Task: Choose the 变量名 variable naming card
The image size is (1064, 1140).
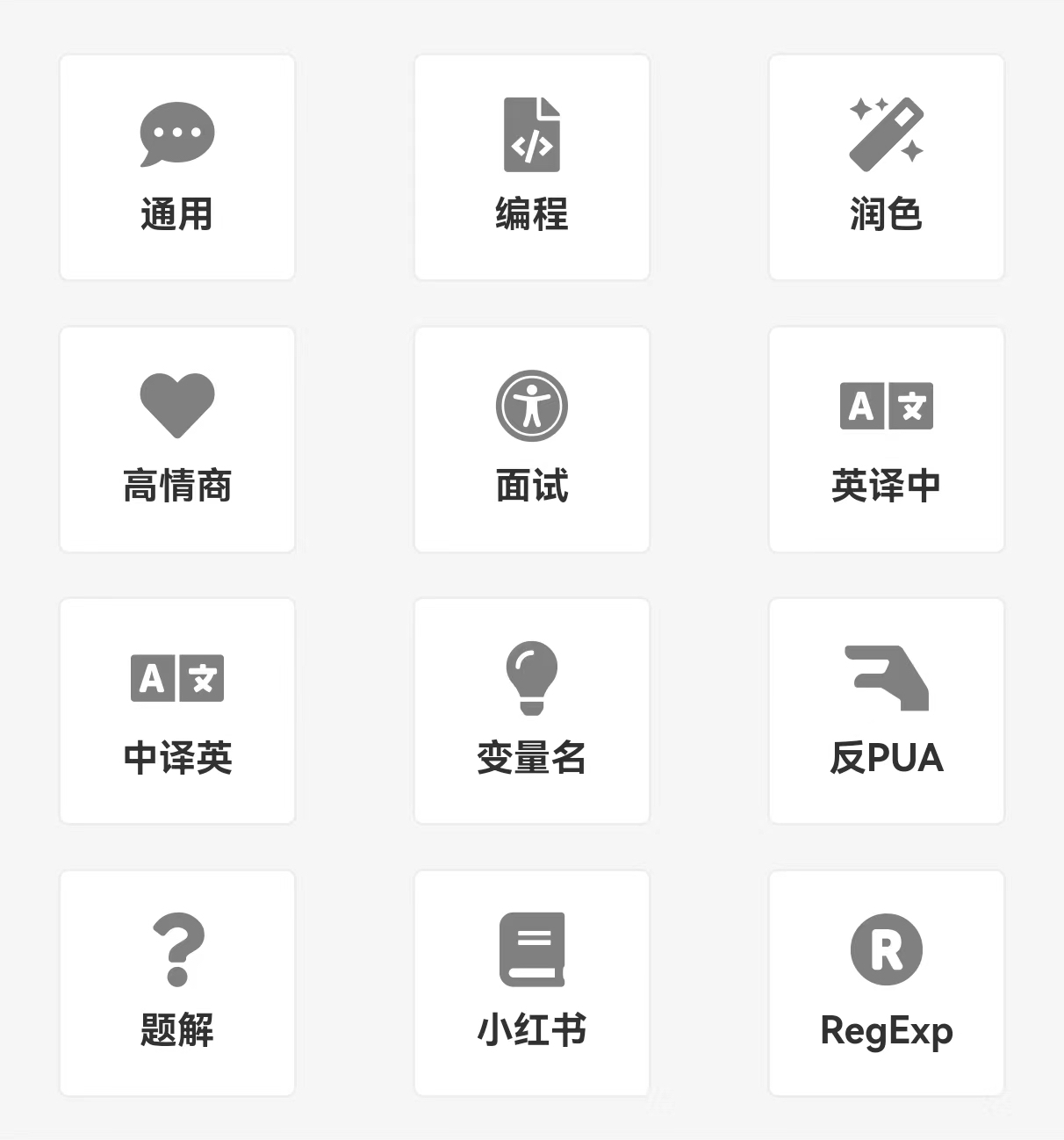Action: point(532,711)
